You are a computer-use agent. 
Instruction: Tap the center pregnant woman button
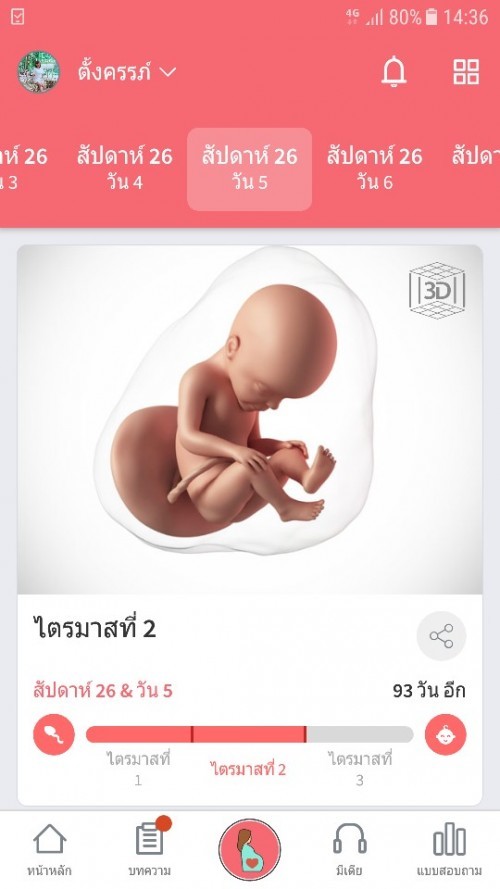click(249, 849)
